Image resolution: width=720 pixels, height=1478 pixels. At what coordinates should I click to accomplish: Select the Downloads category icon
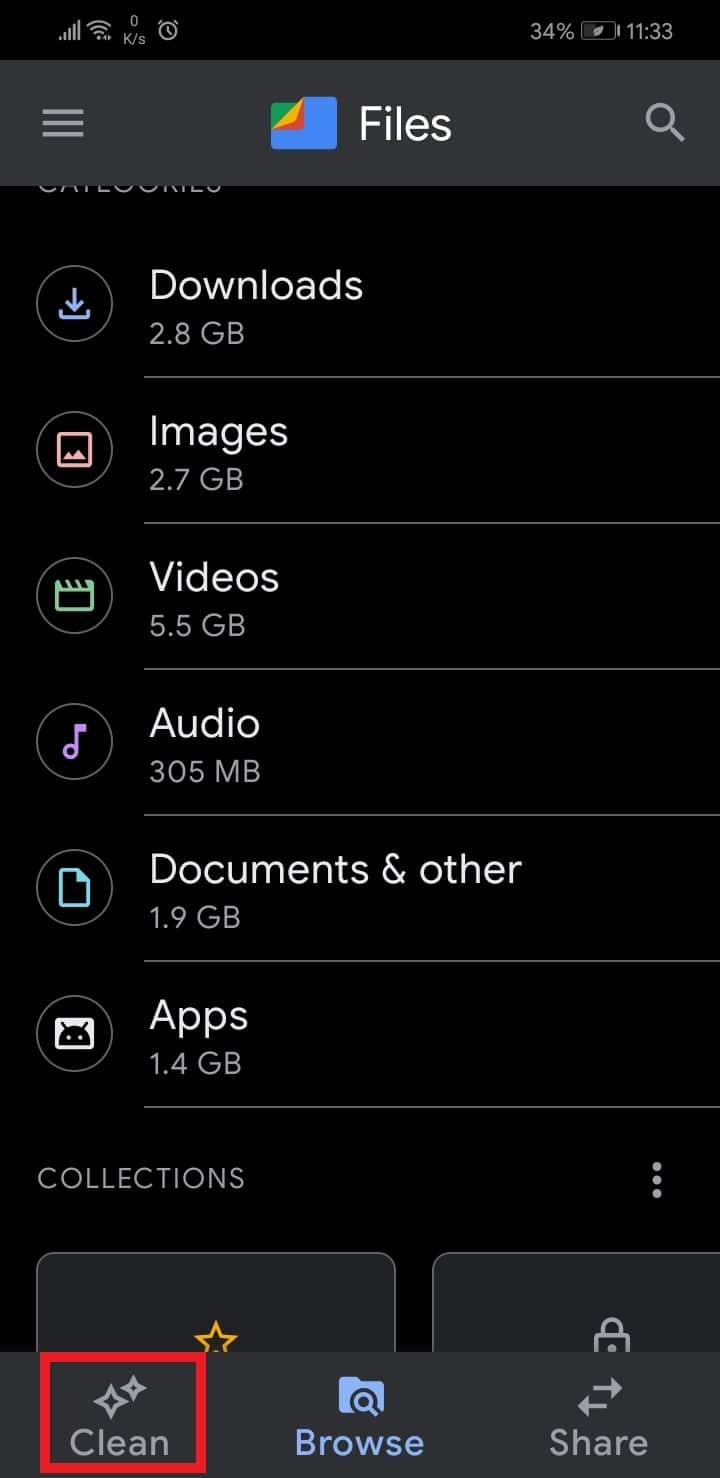point(75,304)
